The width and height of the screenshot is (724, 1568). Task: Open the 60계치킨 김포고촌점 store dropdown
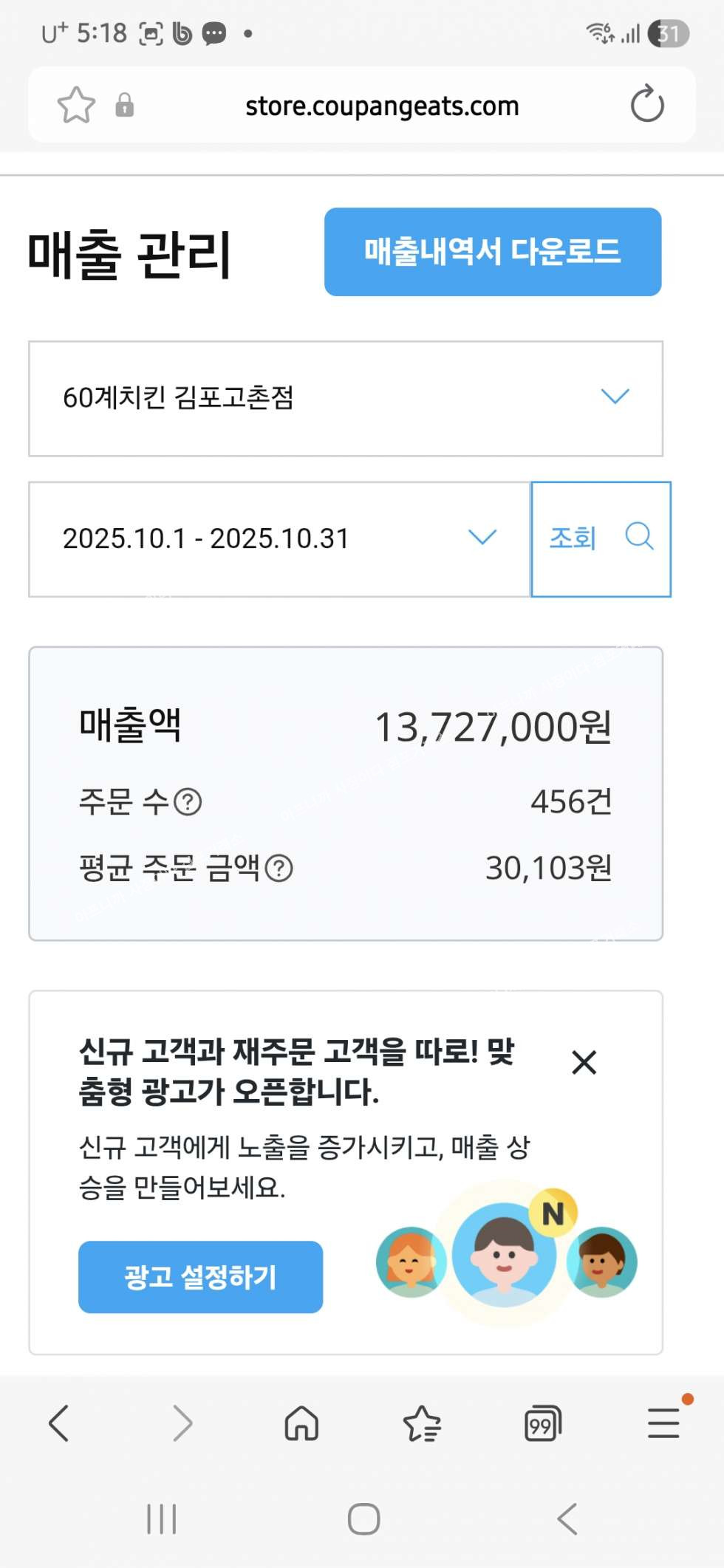345,398
